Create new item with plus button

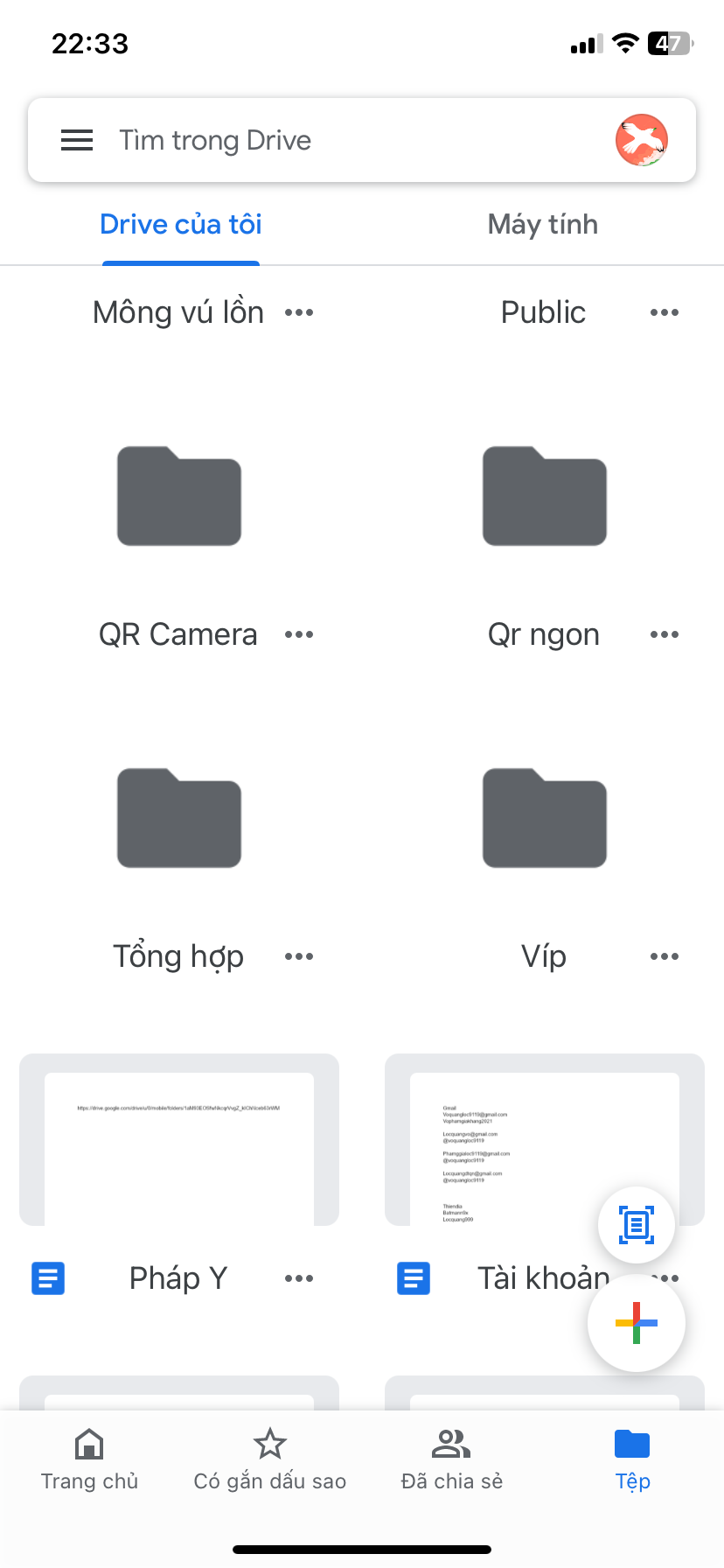point(637,1323)
